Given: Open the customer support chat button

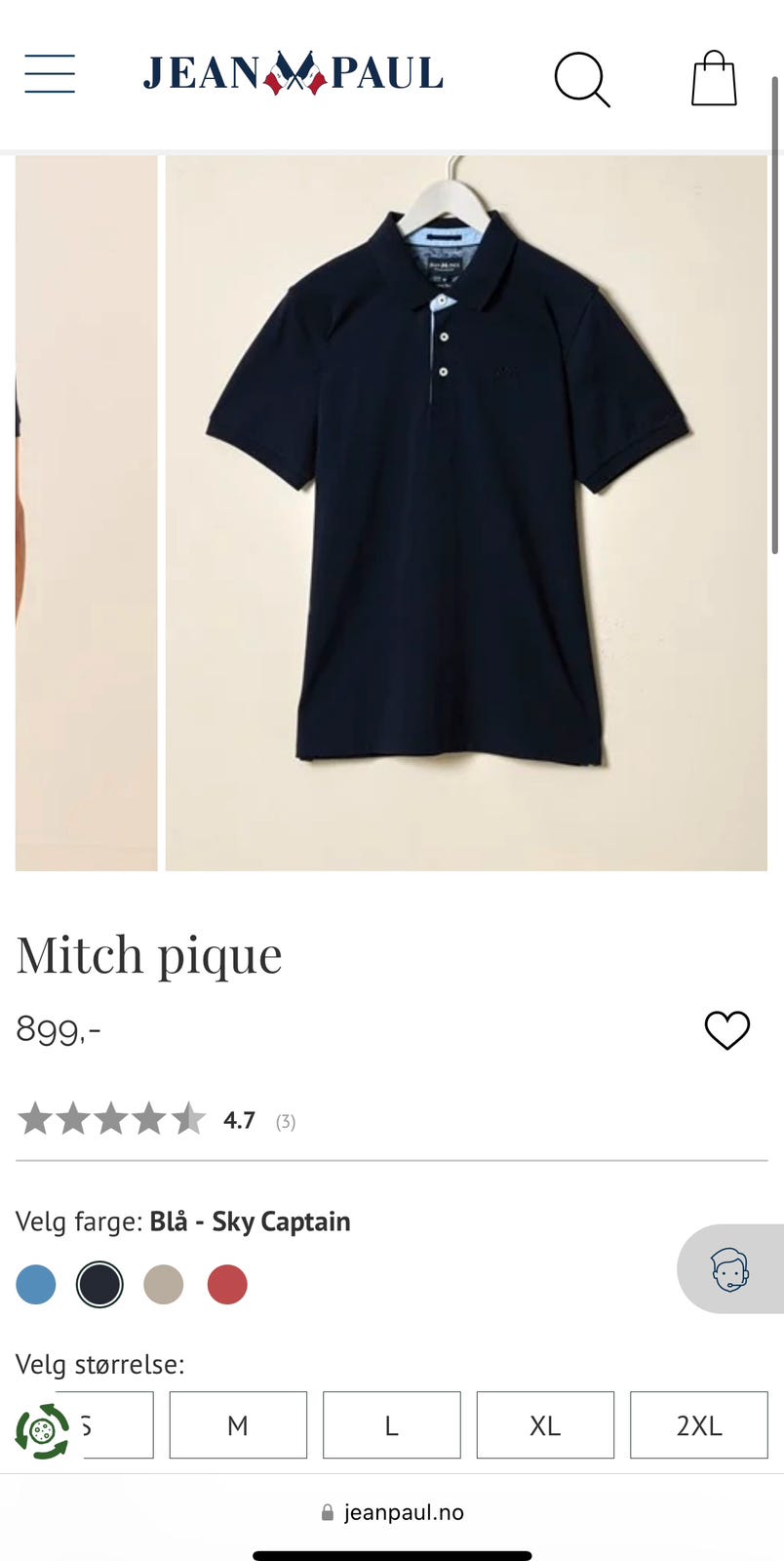Looking at the screenshot, I should pos(730,1269).
